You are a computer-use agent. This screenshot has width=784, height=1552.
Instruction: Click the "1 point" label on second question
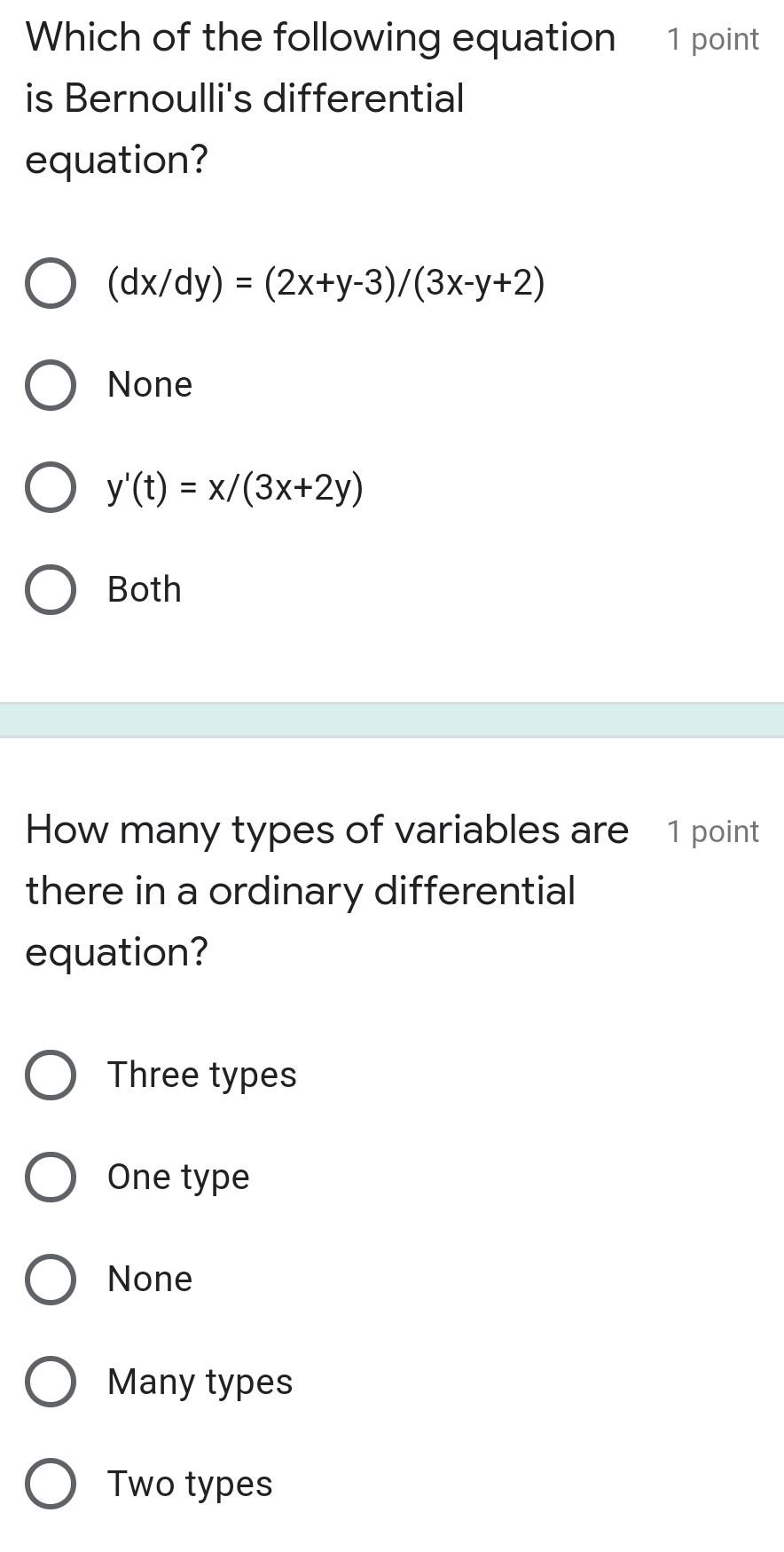(713, 831)
